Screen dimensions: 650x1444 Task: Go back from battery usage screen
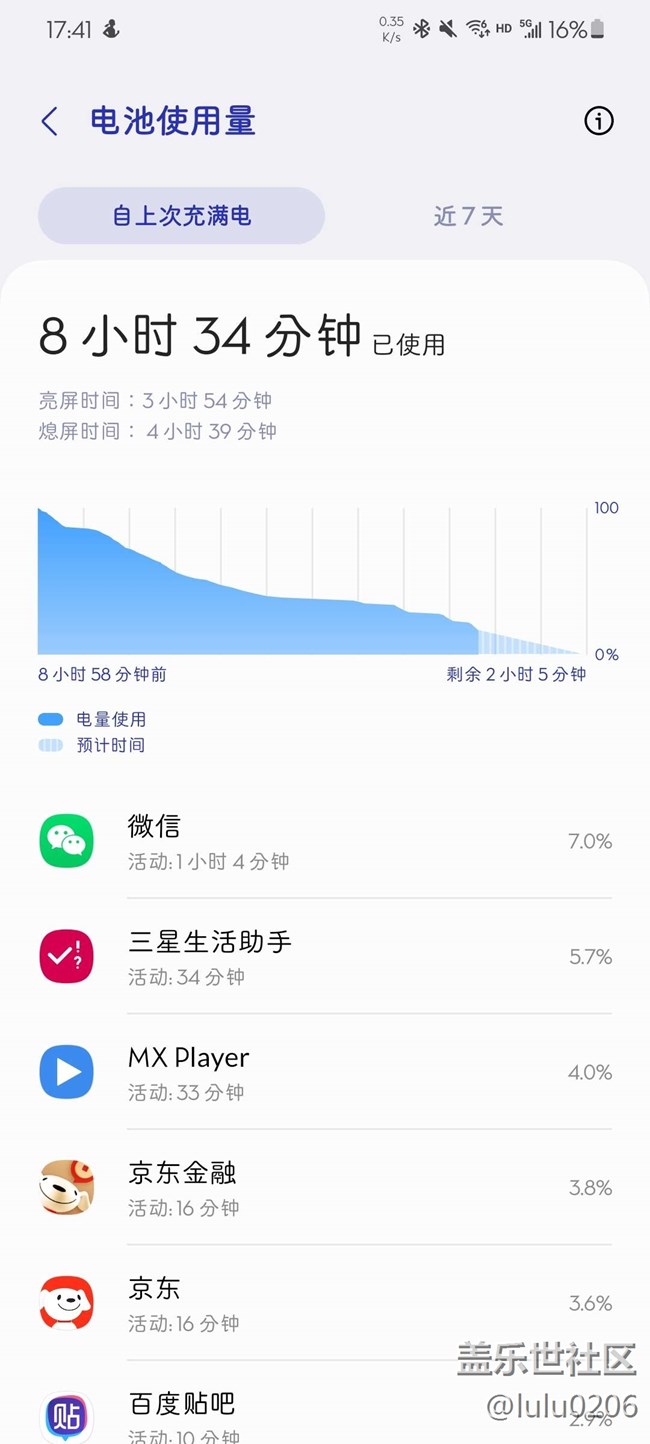pyautogui.click(x=50, y=122)
